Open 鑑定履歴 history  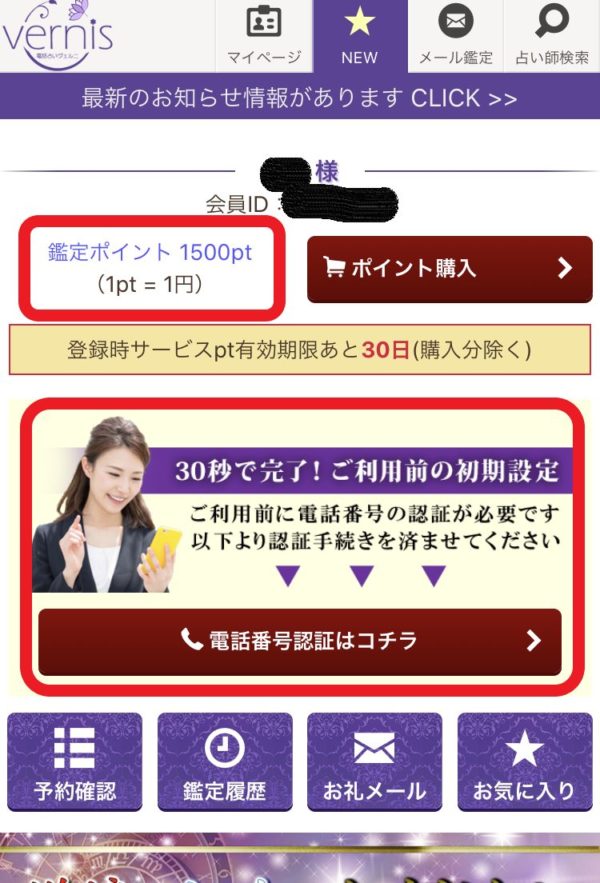tap(225, 762)
